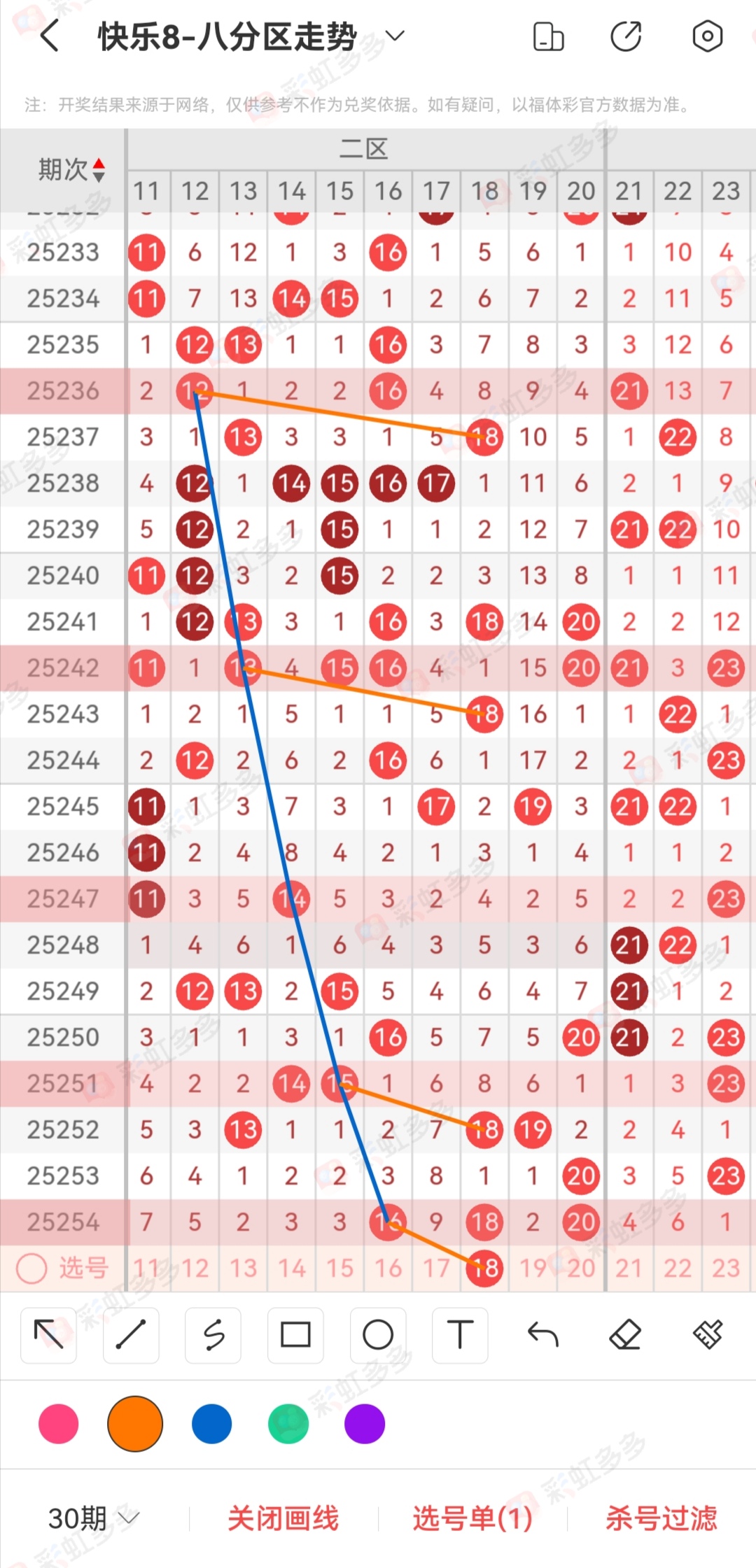Viewport: 756px width, 1568px height.
Task: Choose the freehand curve tool
Action: (x=213, y=1334)
